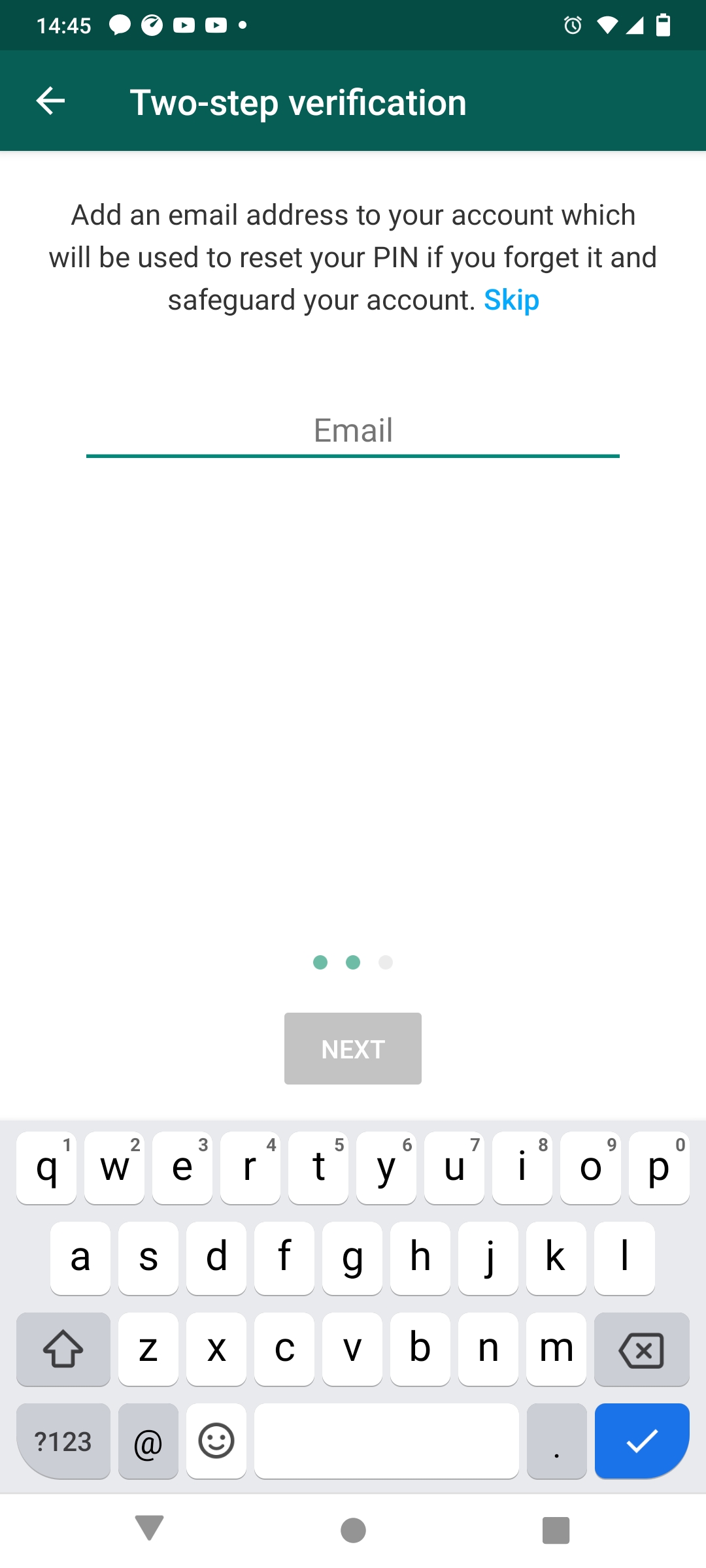Tap the @ symbol key
The height and width of the screenshot is (1568, 706).
pos(148,1441)
